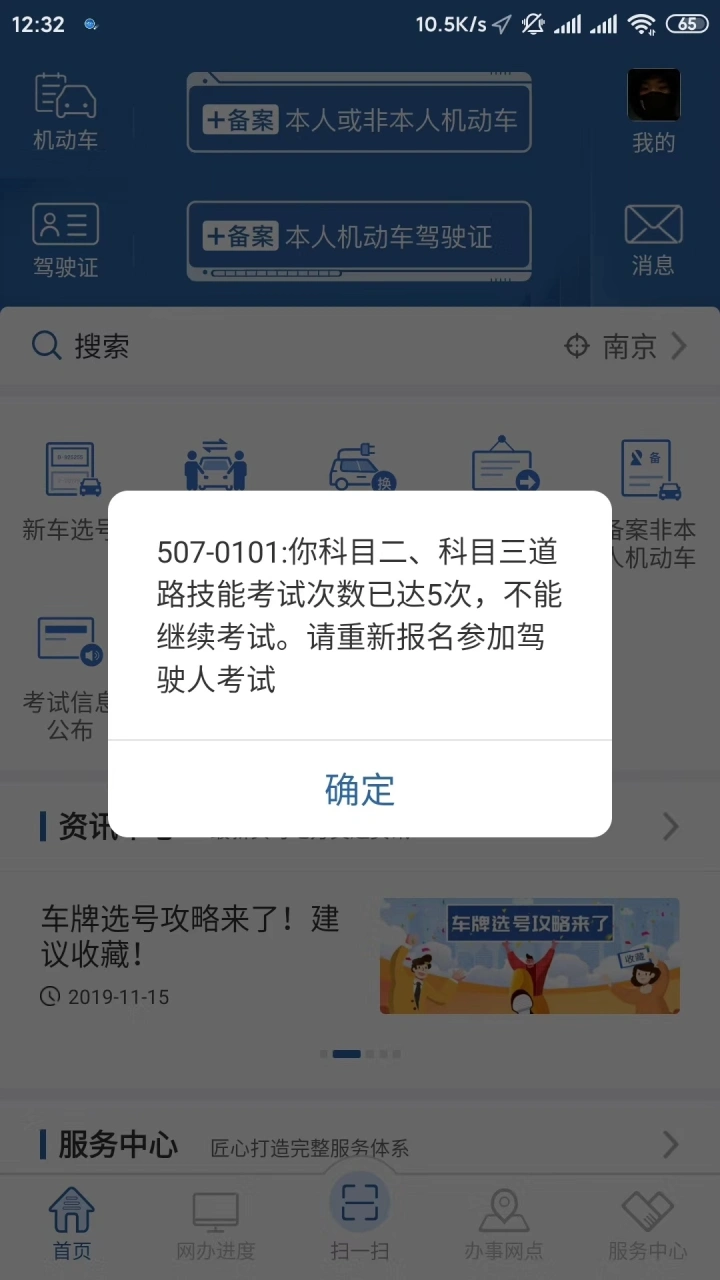This screenshot has height=1280, width=720.
Task: Expand the 服务中心 section chevron
Action: pos(671,1144)
